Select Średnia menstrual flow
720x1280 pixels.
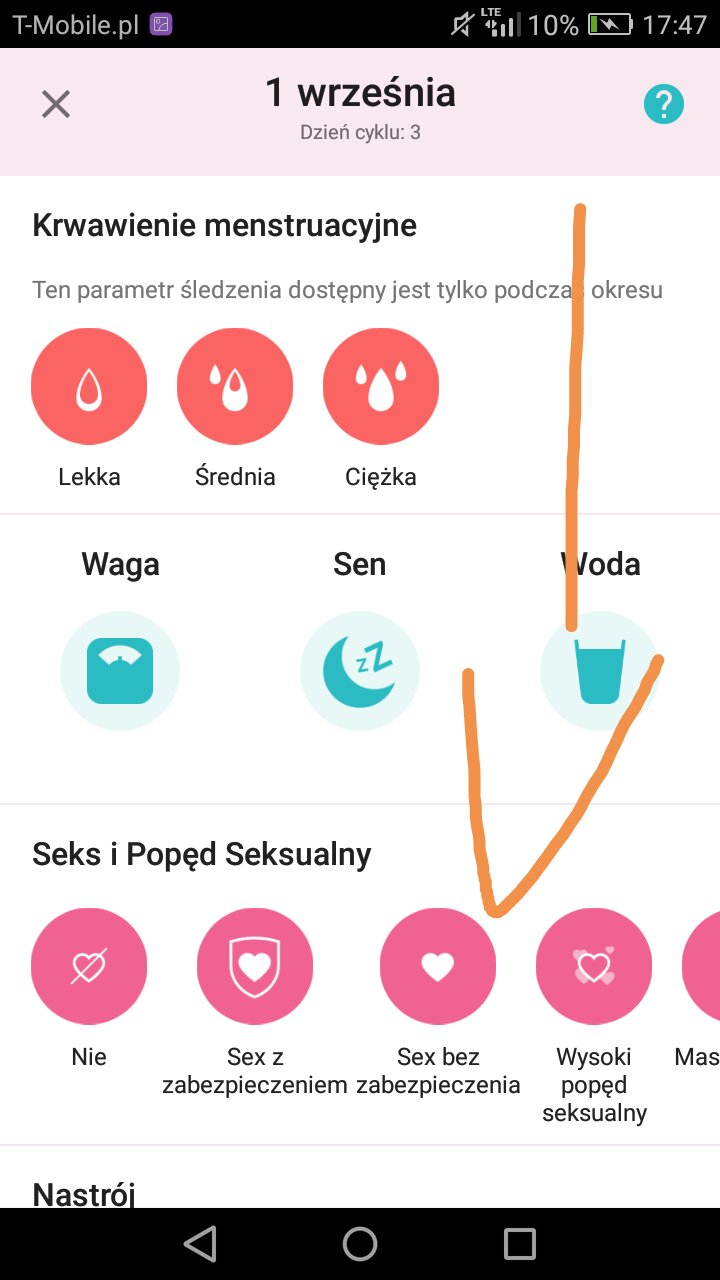[235, 387]
